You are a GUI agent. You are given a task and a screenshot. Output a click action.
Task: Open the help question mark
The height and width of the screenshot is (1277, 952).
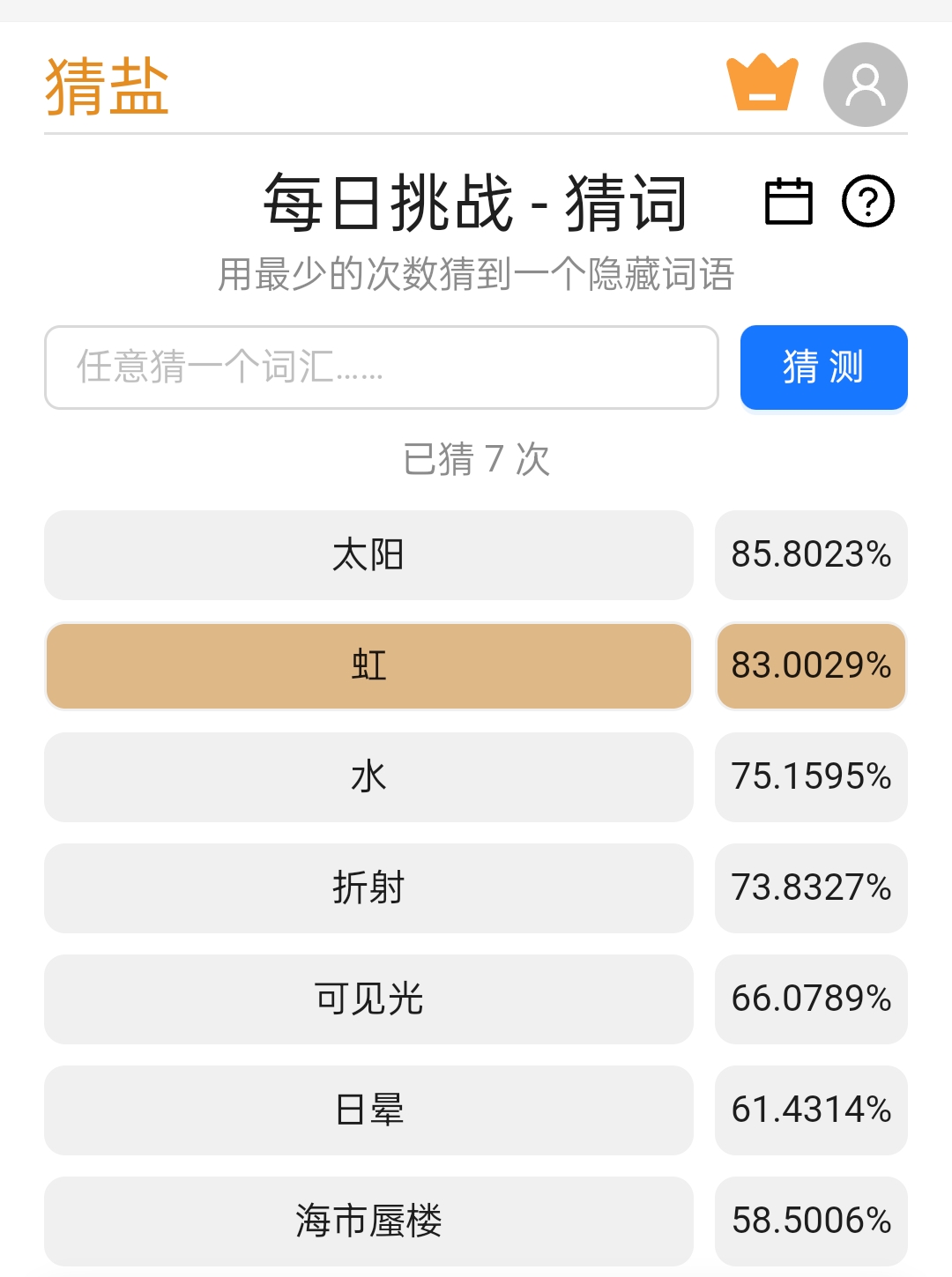pyautogui.click(x=868, y=202)
